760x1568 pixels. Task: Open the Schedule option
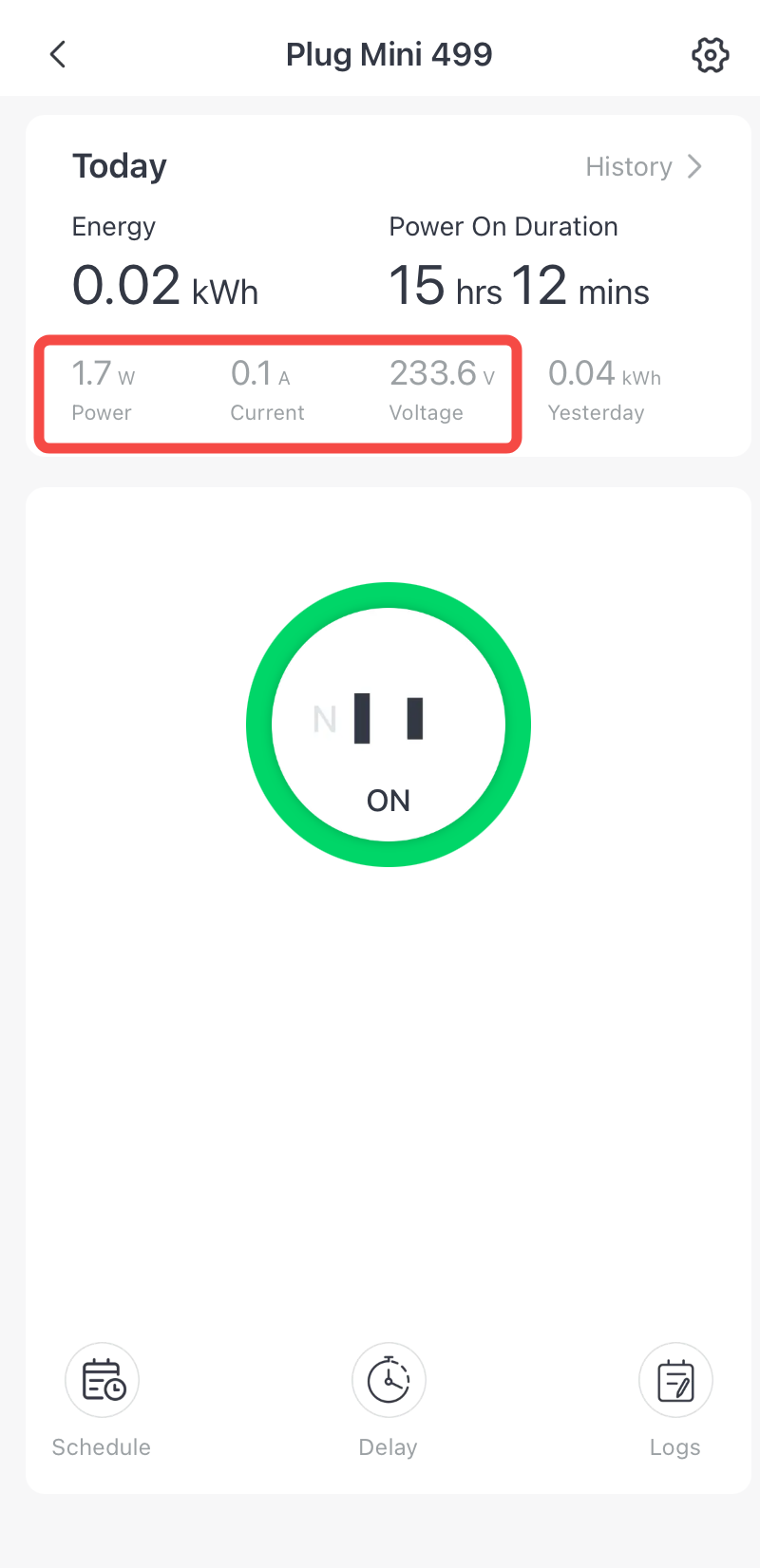[102, 1380]
